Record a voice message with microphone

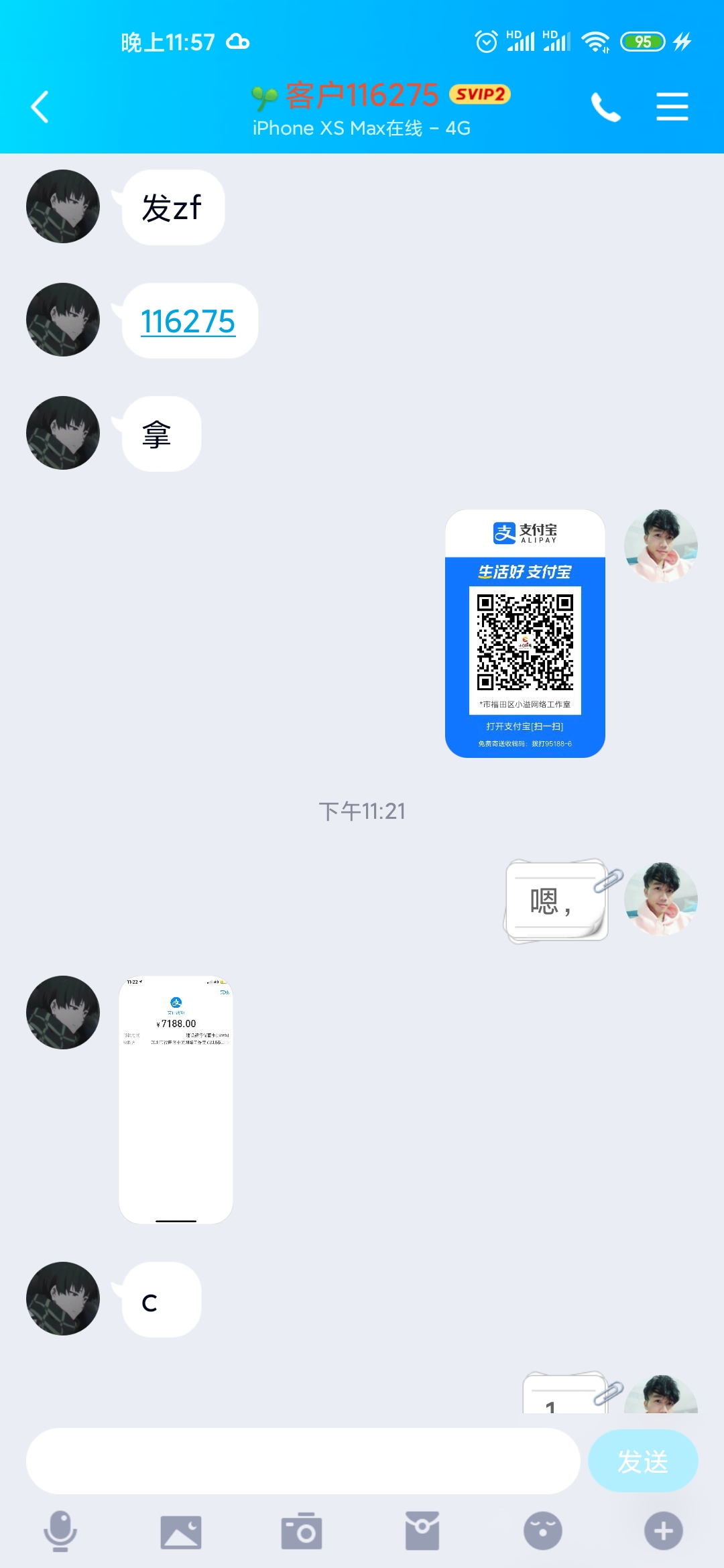[x=60, y=1531]
